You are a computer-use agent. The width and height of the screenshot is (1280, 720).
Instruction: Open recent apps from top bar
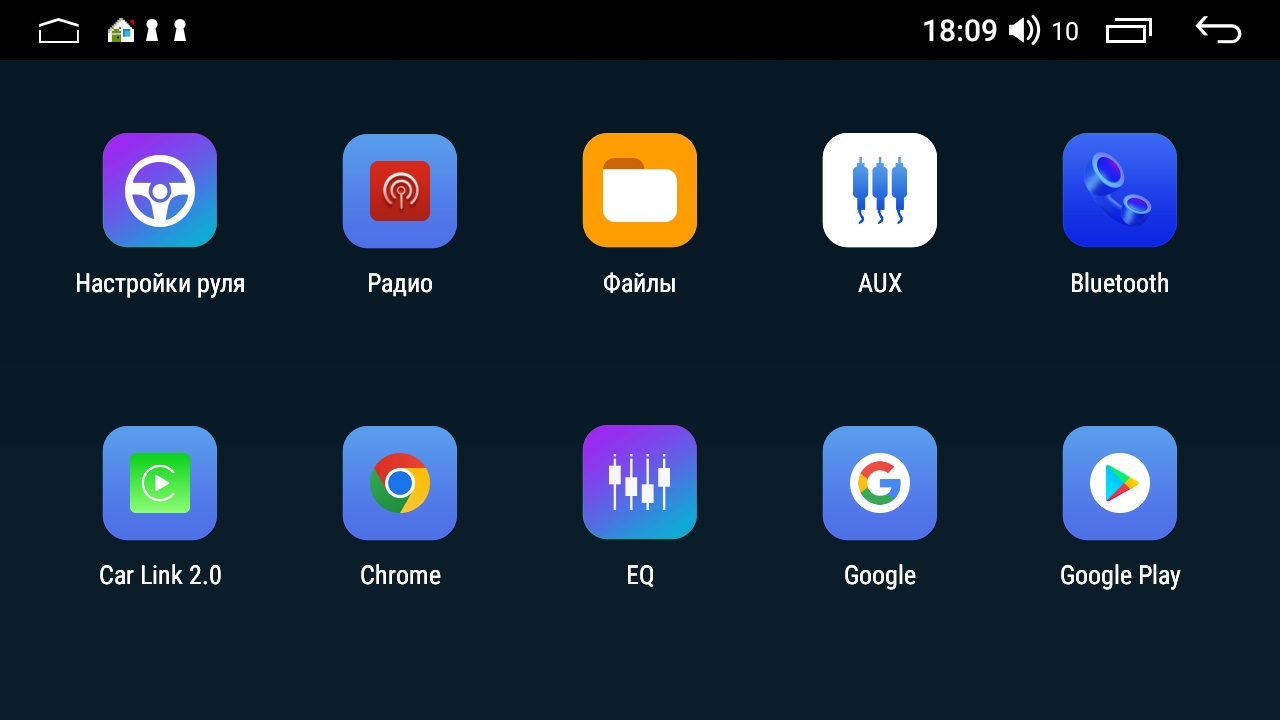click(1128, 31)
